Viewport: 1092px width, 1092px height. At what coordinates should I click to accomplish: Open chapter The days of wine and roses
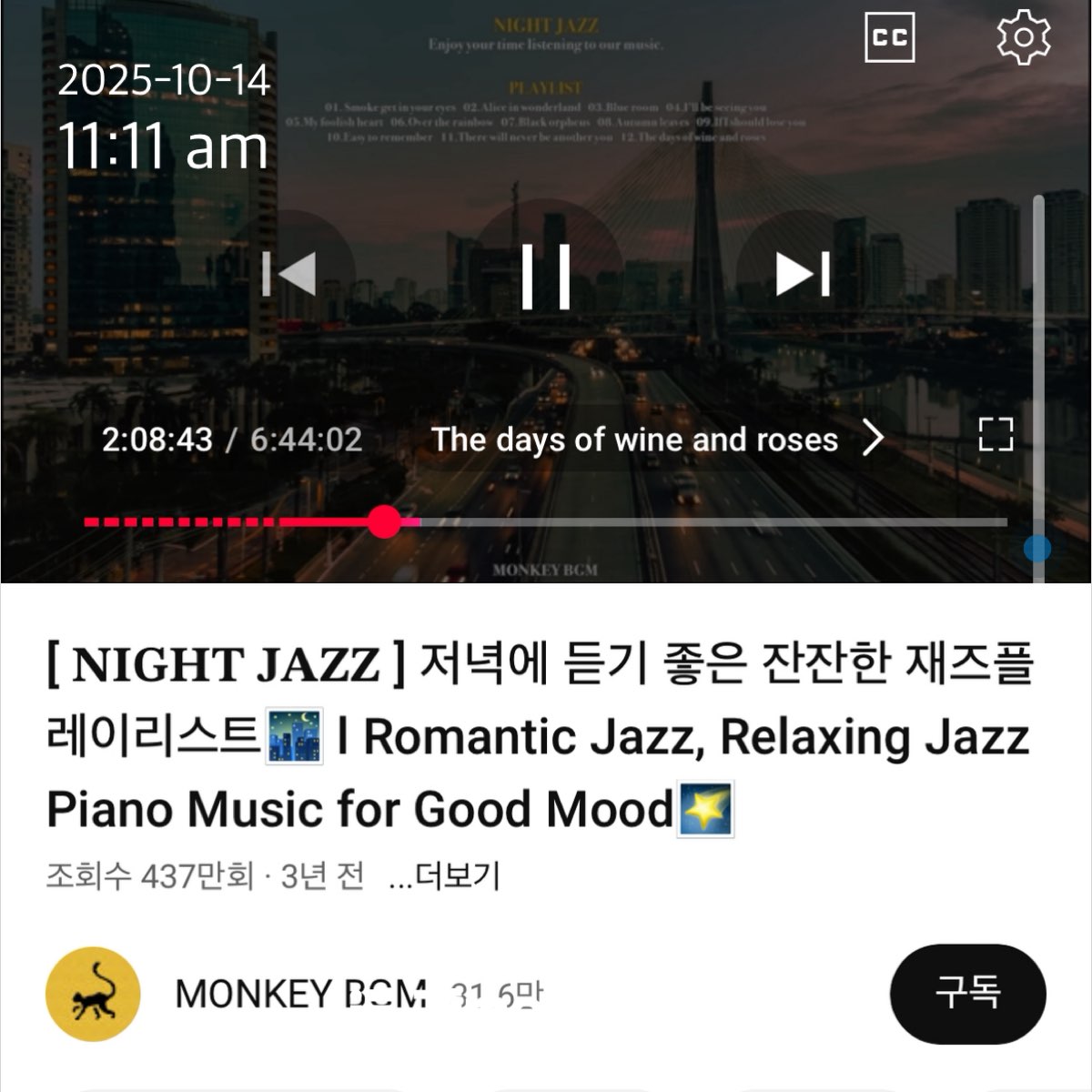[655, 440]
